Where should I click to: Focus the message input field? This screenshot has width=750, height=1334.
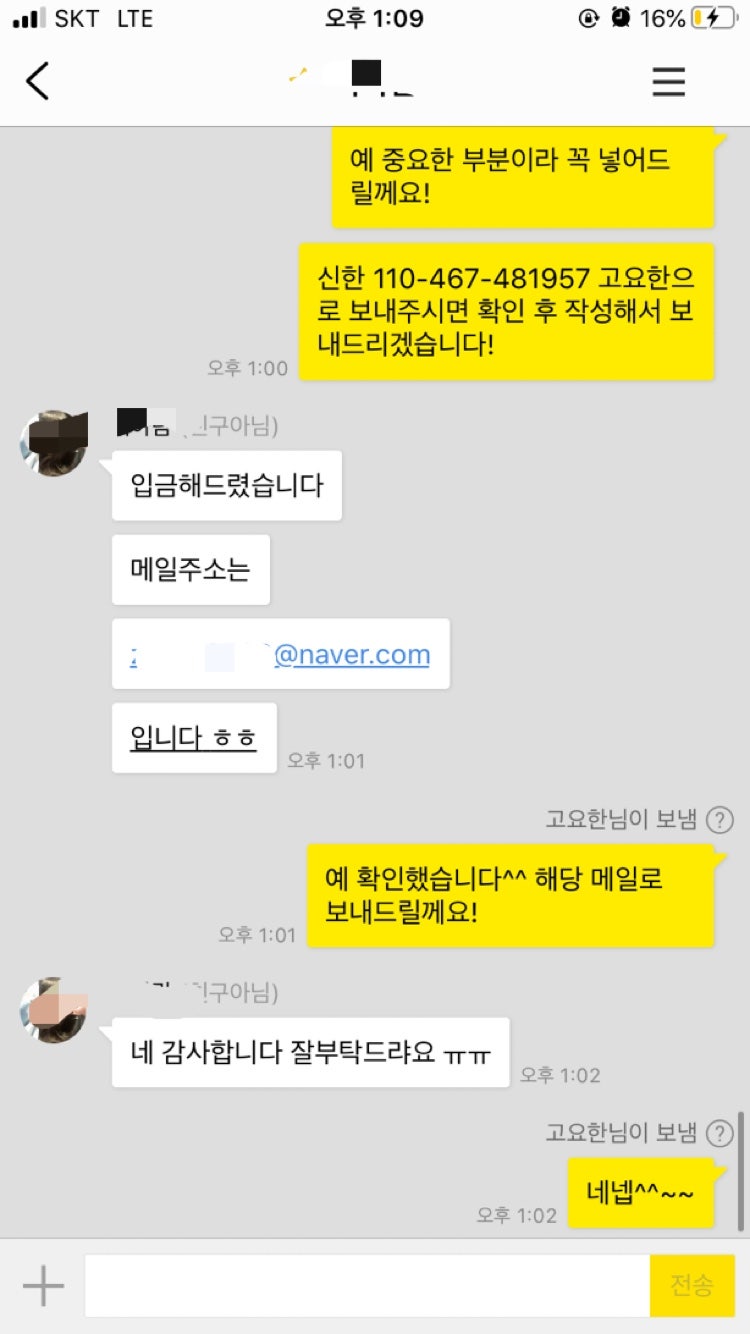tap(367, 1285)
